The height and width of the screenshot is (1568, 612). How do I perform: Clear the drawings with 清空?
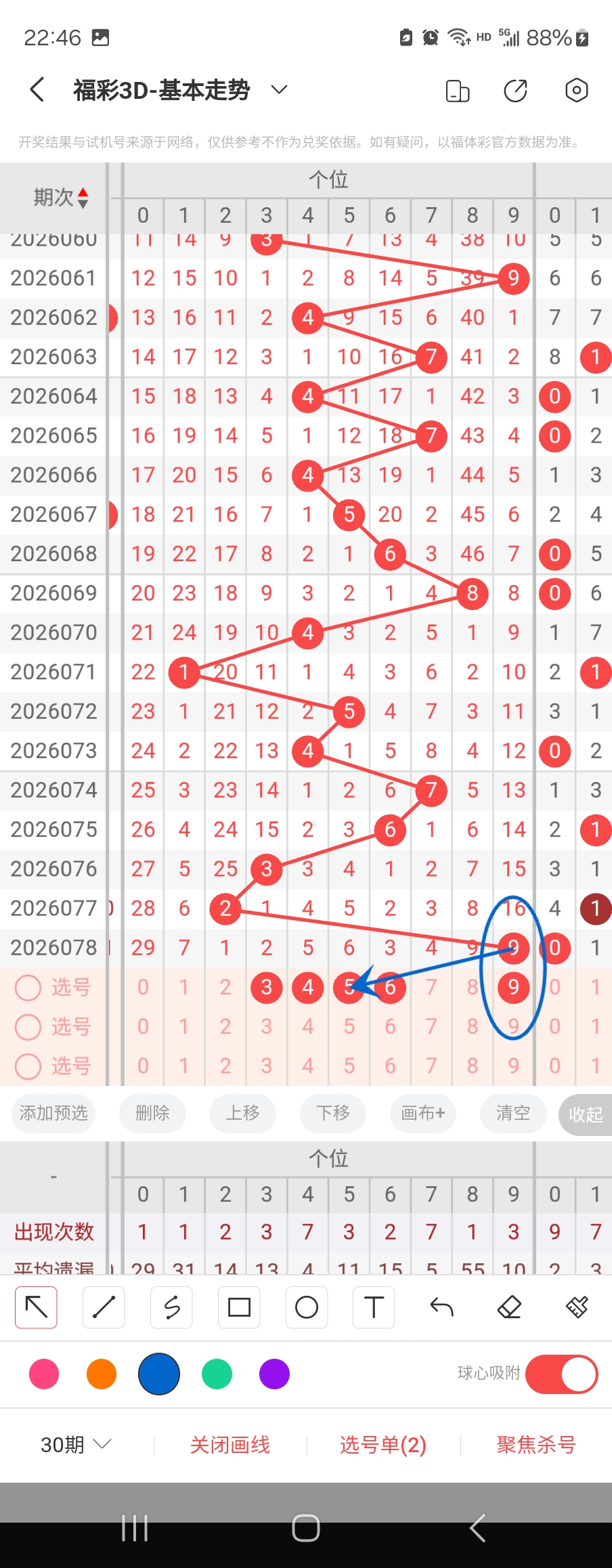(513, 1113)
